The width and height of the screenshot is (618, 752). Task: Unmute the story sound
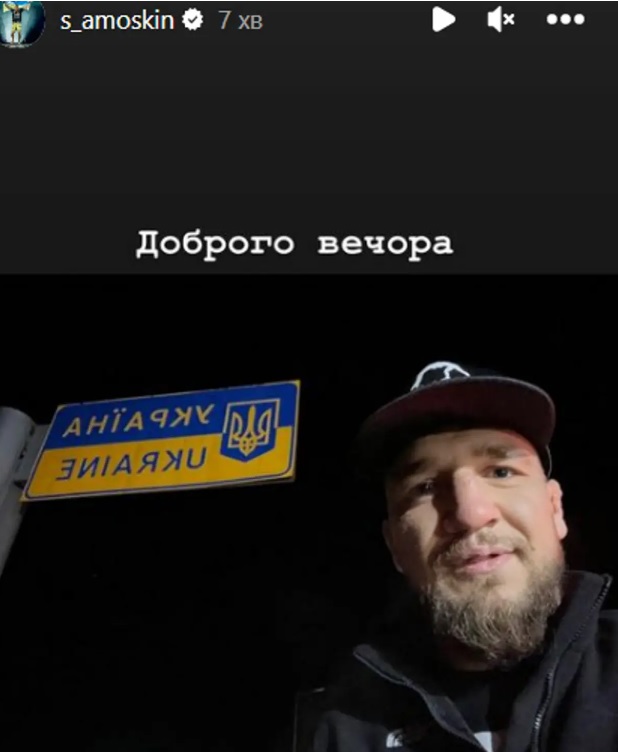point(500,20)
